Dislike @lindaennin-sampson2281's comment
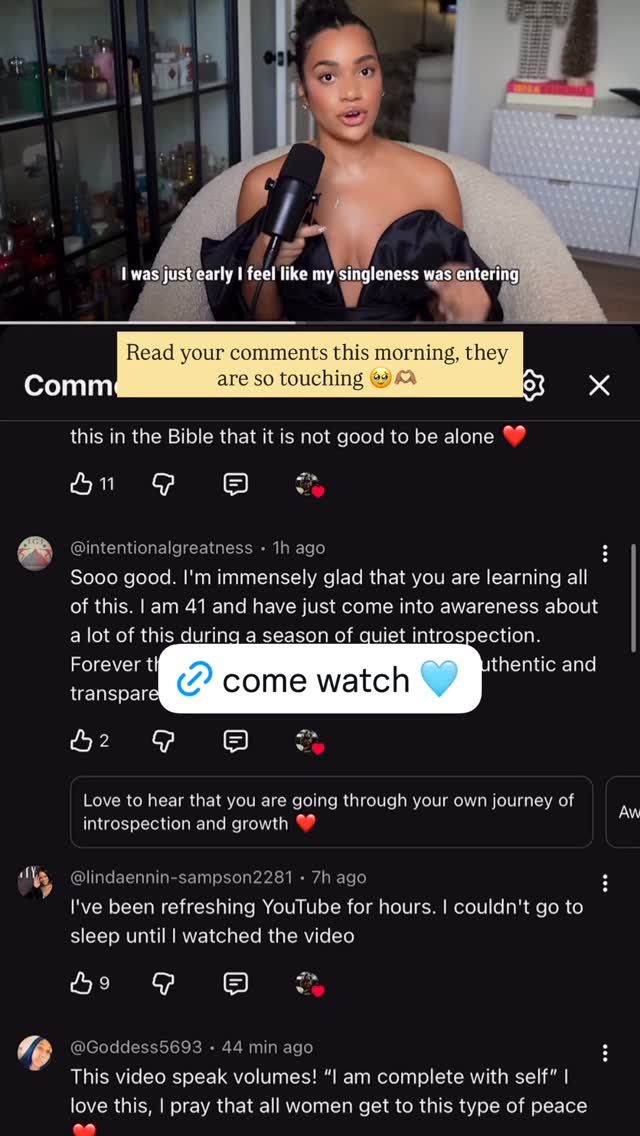 coord(163,983)
